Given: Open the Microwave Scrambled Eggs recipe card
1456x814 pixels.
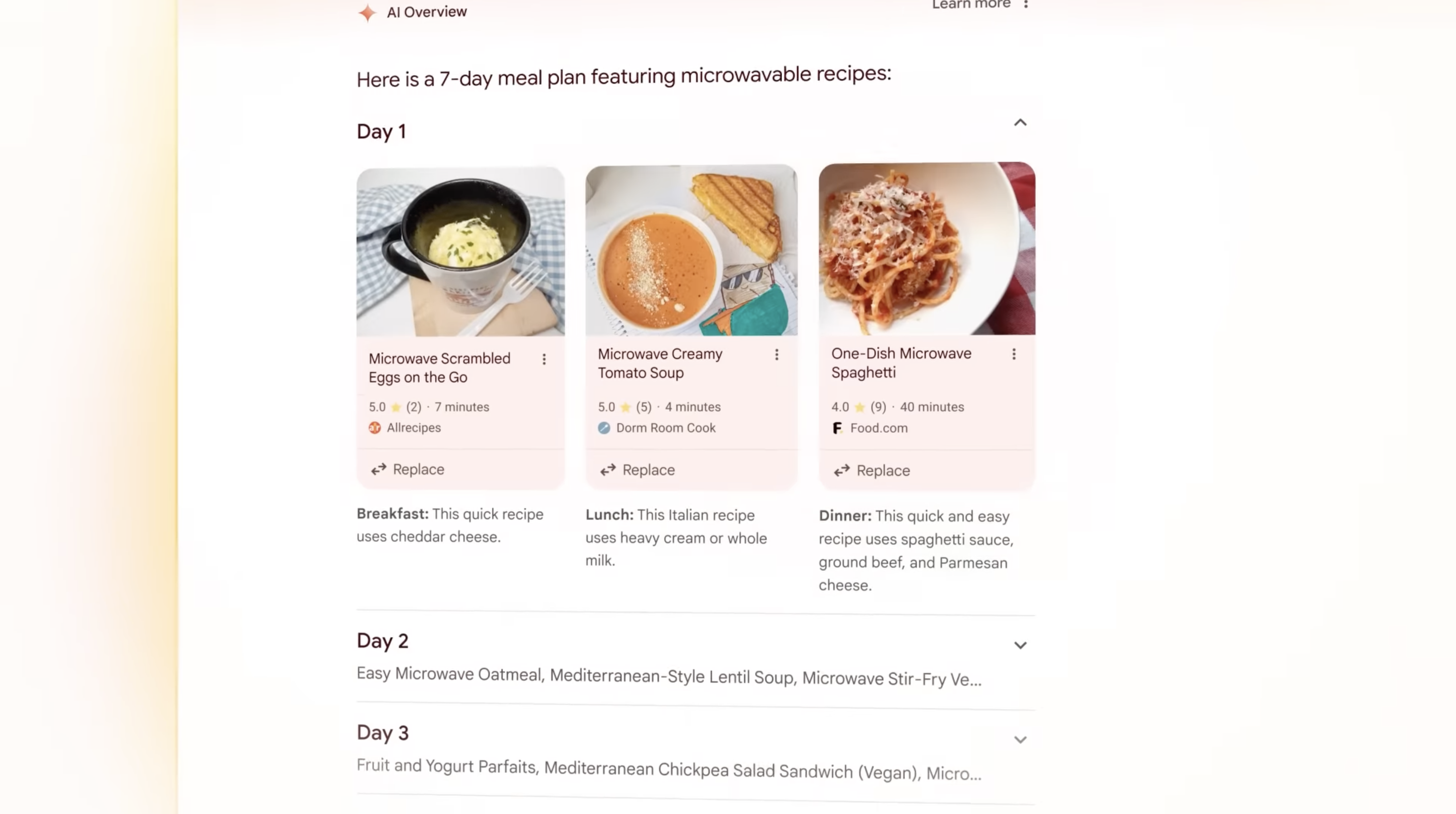Looking at the screenshot, I should [x=439, y=368].
